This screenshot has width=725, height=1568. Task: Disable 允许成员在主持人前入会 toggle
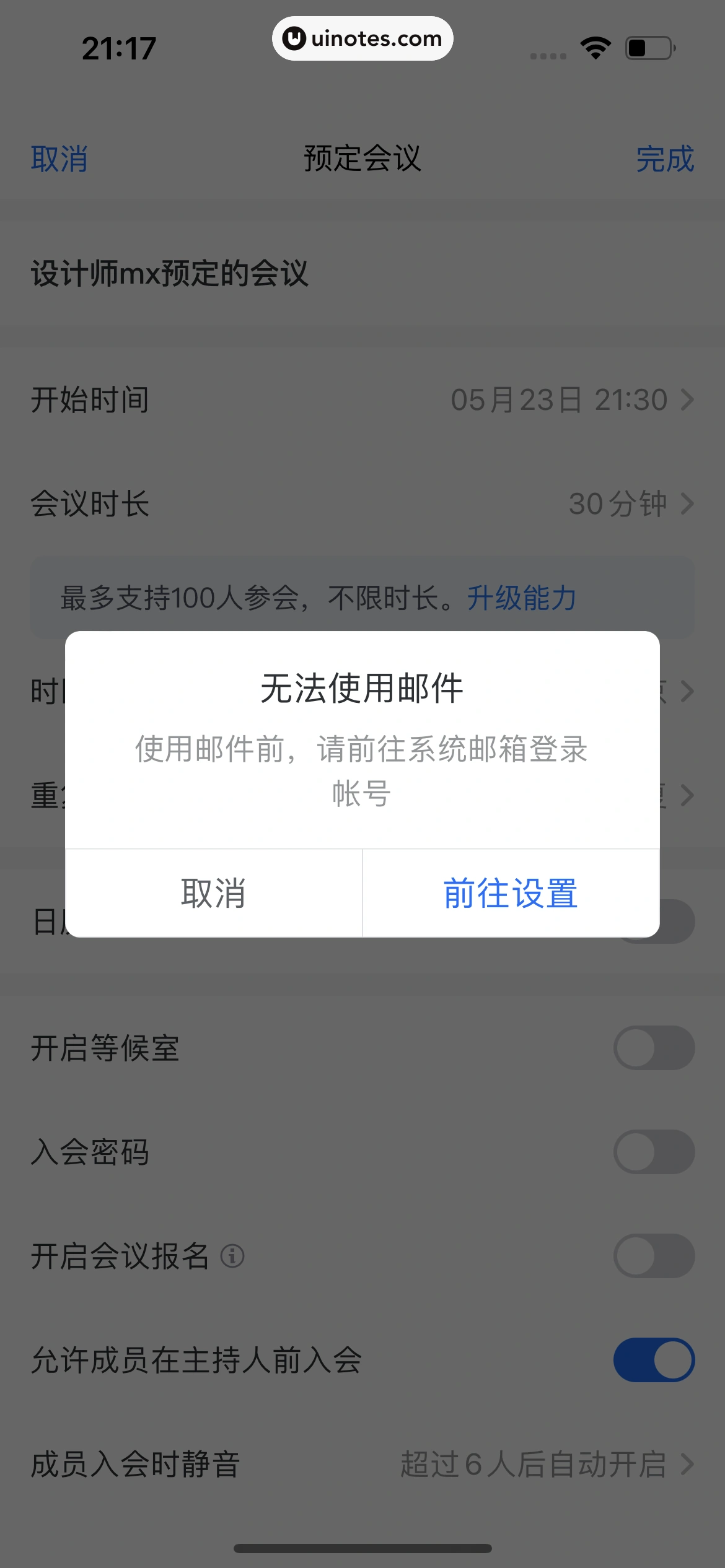point(654,1361)
